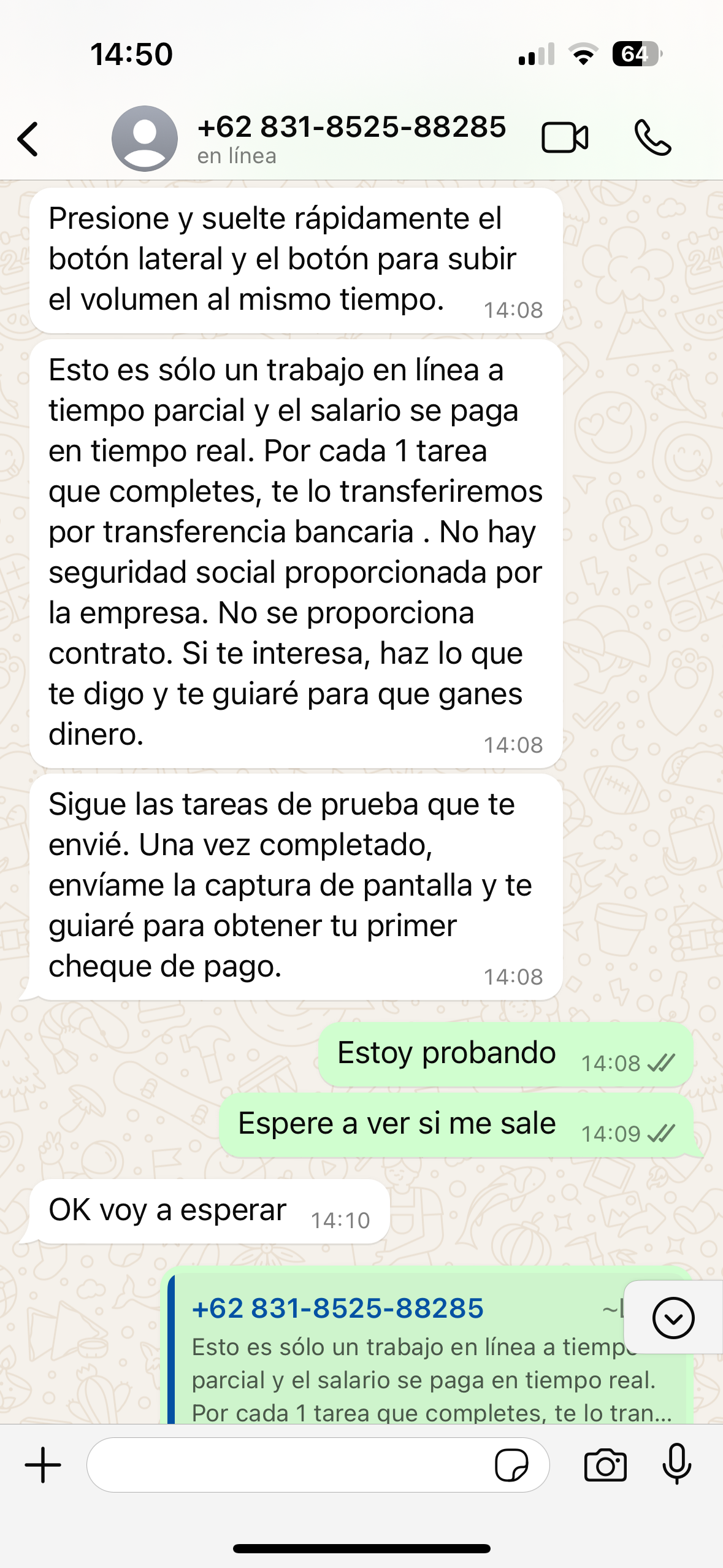The width and height of the screenshot is (723, 1568).
Task: Tap the microphone to record voice message
Action: pos(677,1464)
